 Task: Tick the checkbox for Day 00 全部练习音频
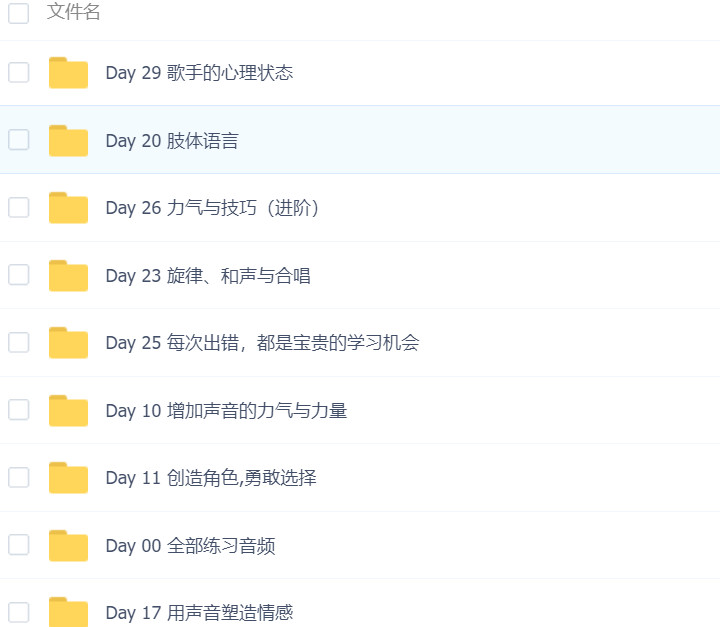pos(19,545)
